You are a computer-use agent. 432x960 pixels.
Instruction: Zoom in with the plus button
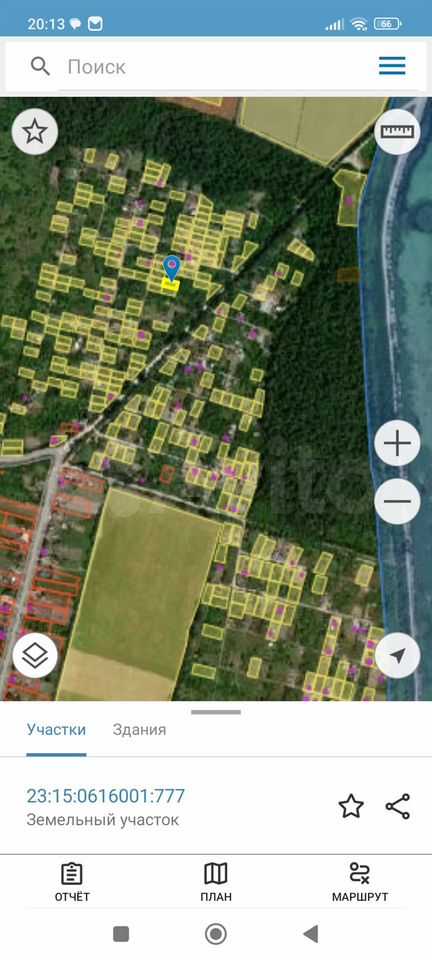click(397, 443)
